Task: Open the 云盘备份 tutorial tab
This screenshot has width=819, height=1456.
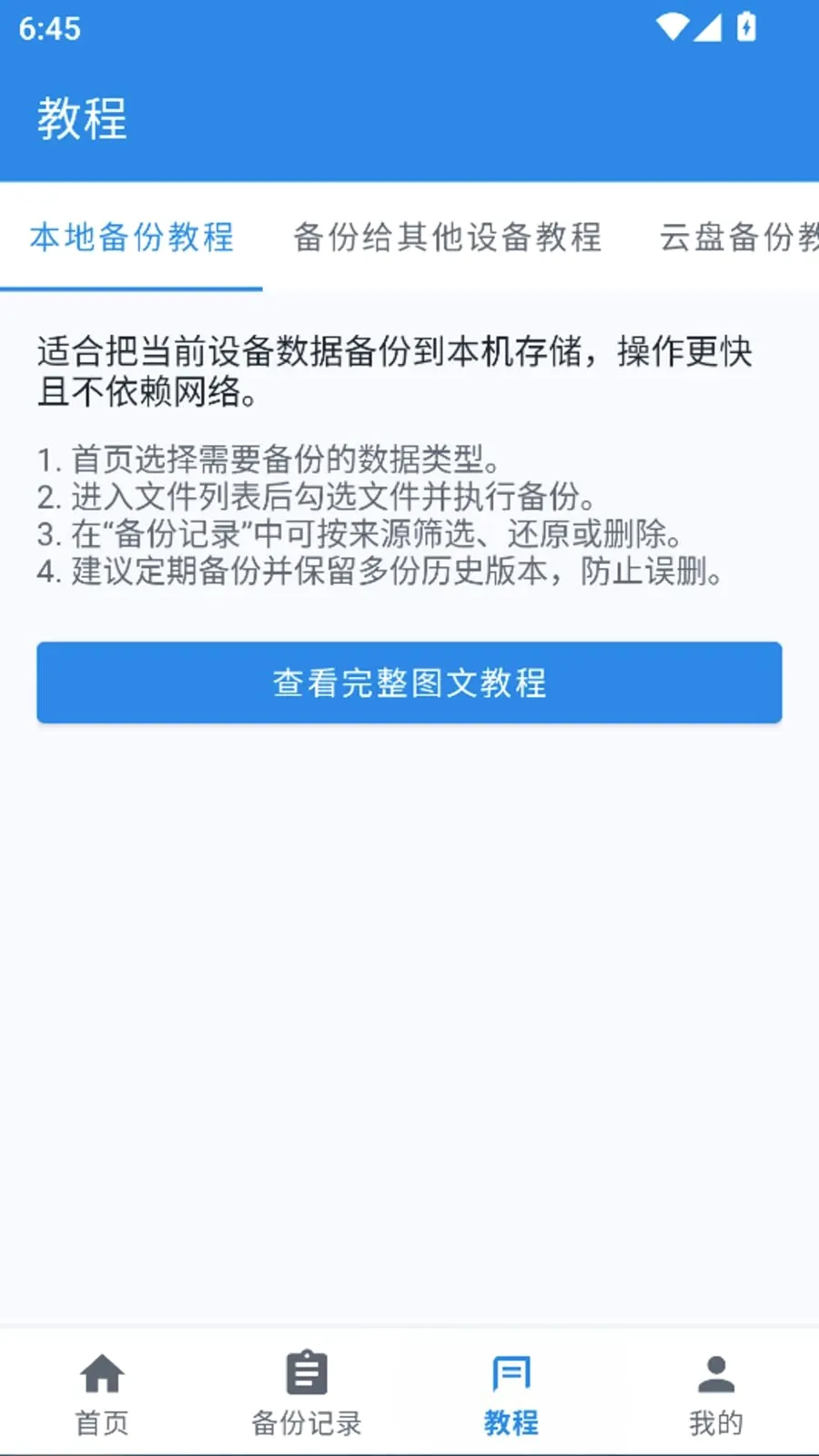Action: coord(738,237)
